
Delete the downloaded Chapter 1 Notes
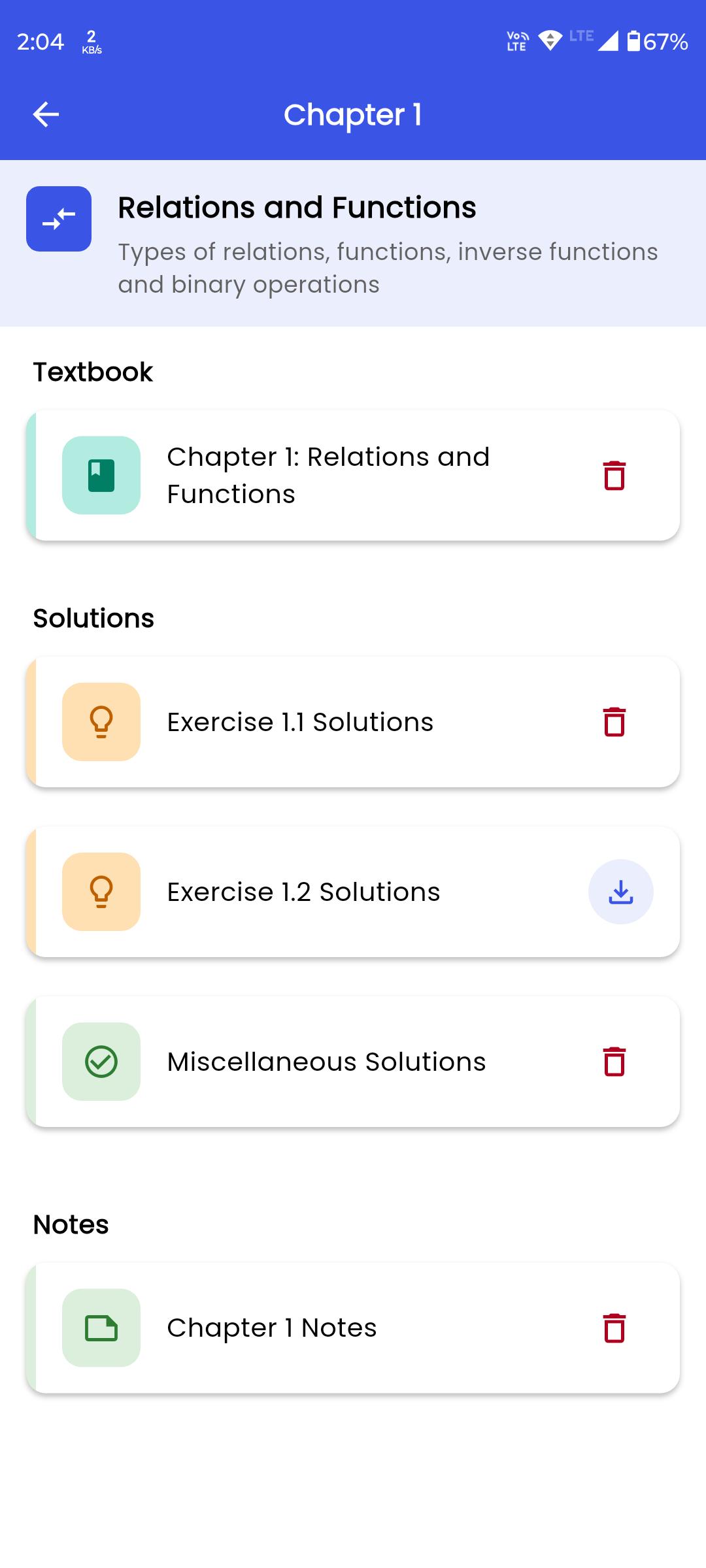pyautogui.click(x=614, y=1328)
